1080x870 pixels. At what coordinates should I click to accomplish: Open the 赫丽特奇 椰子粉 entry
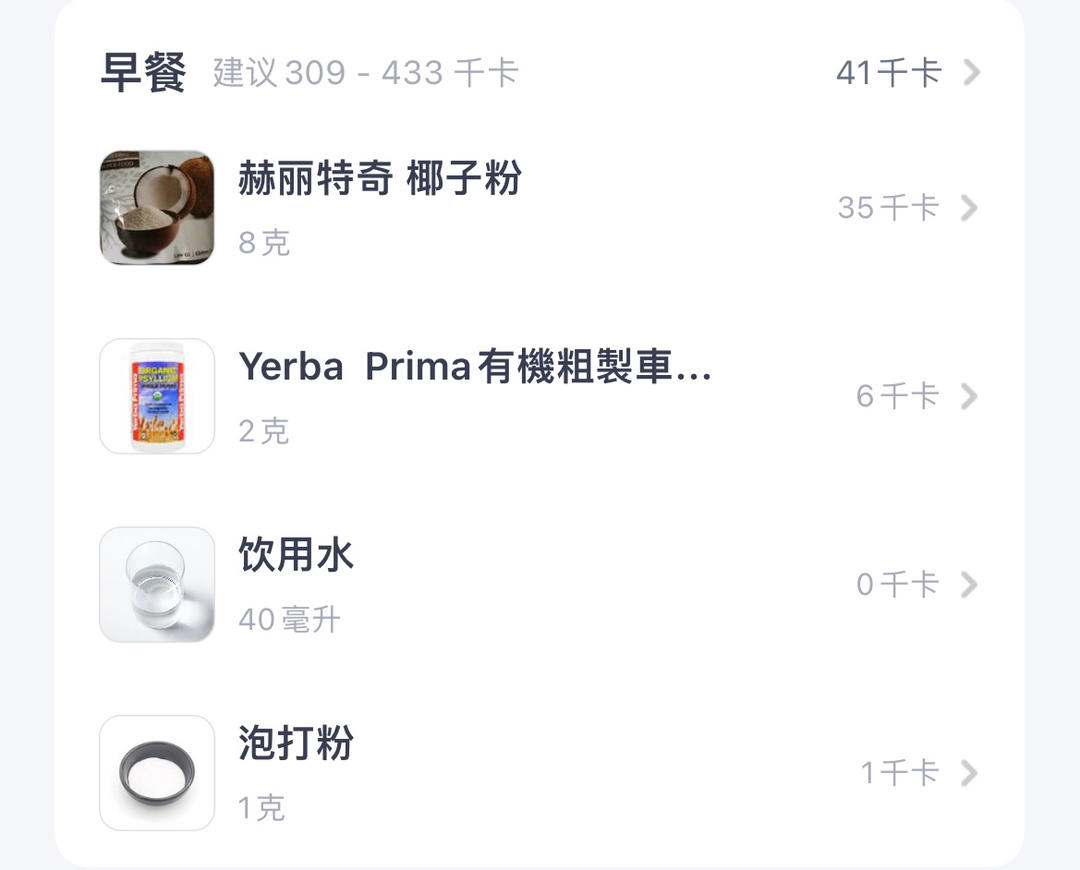[380, 180]
